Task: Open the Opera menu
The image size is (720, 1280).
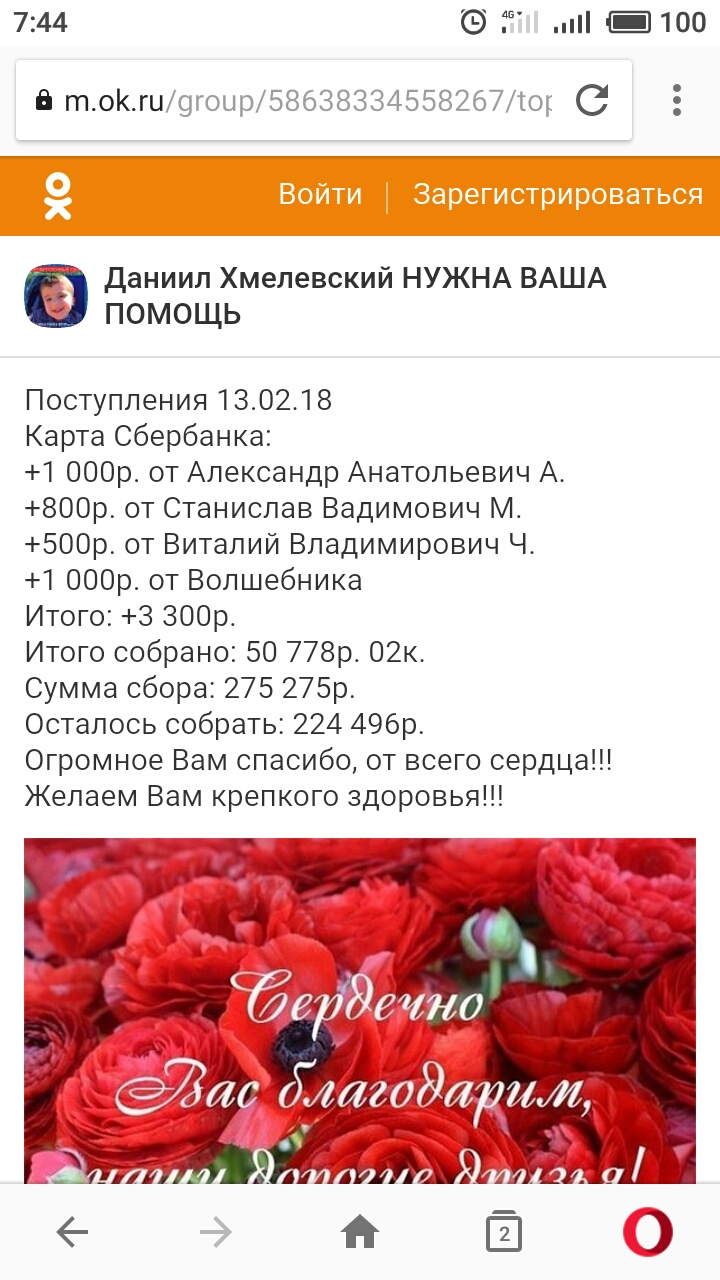Action: (648, 1233)
